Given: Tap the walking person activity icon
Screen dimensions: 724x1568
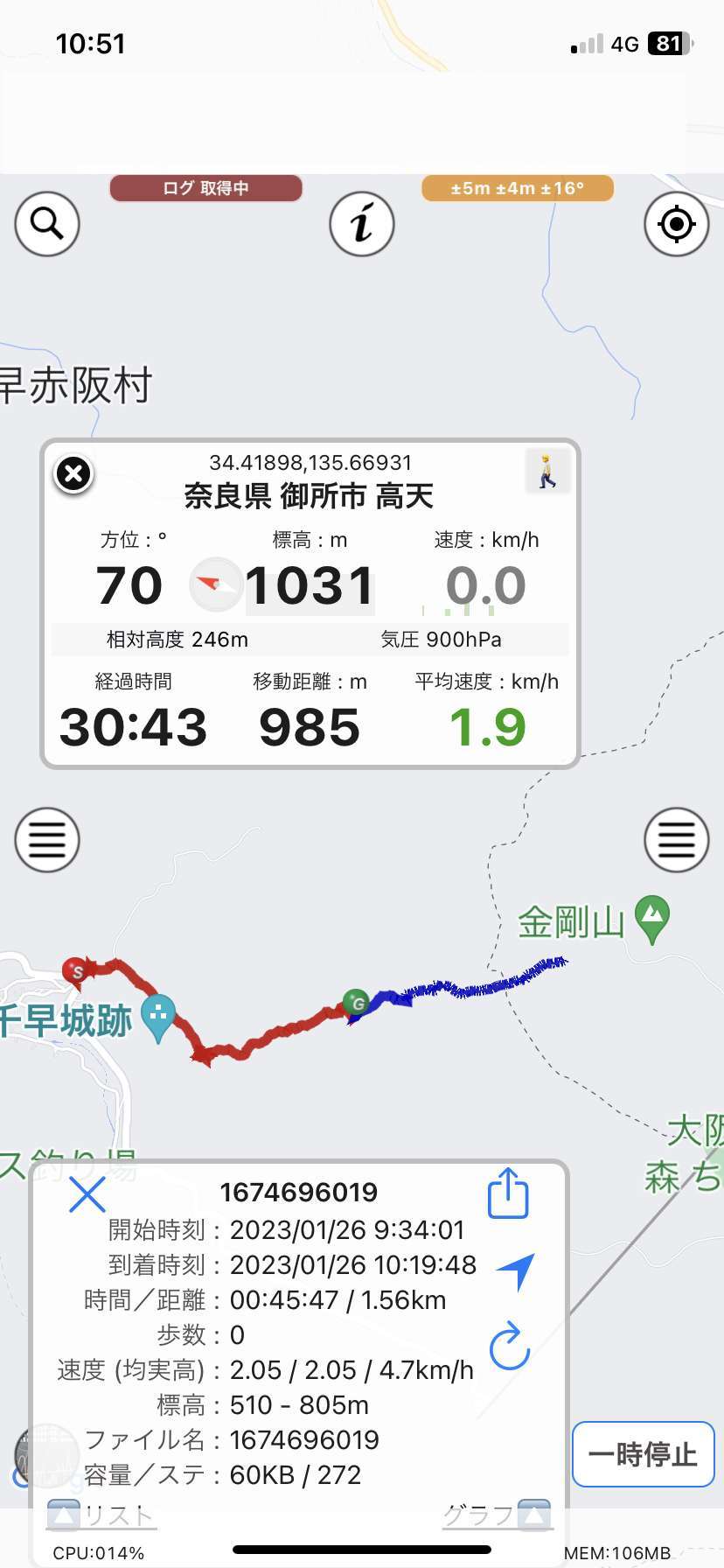Looking at the screenshot, I should coord(547,472).
